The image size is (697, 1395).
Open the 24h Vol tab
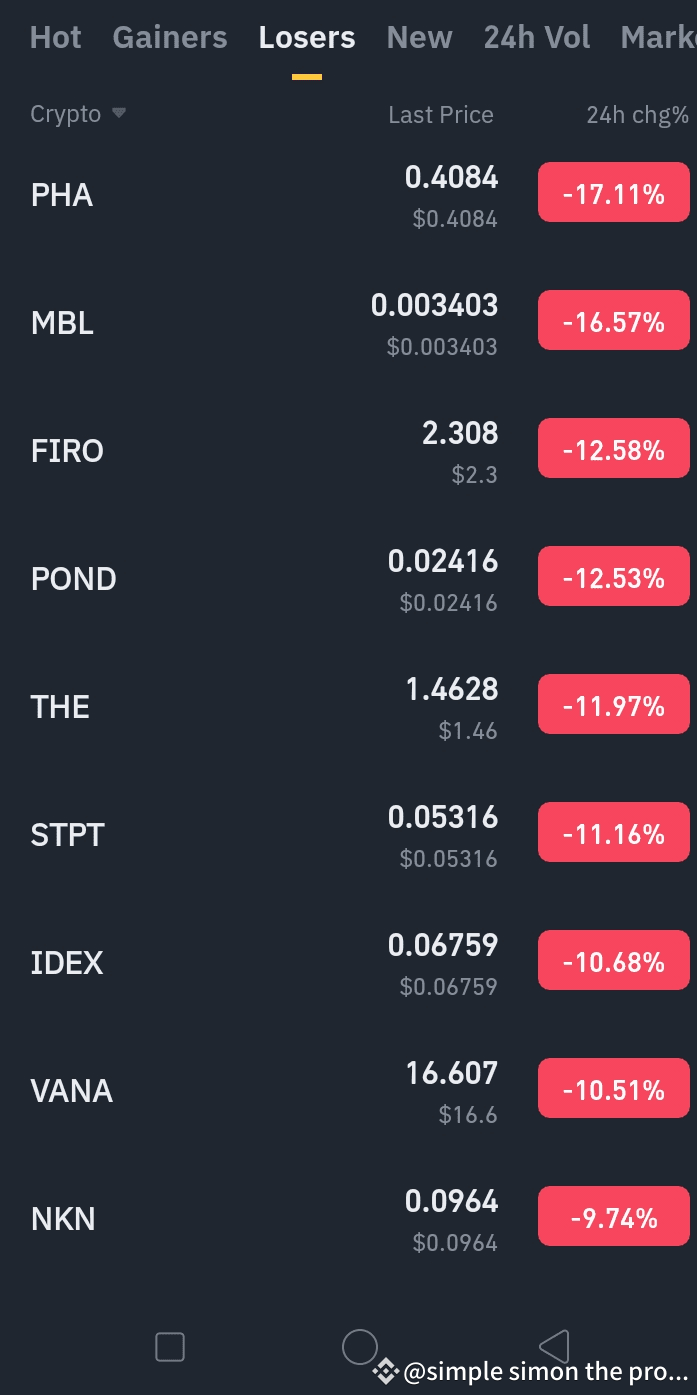[536, 38]
